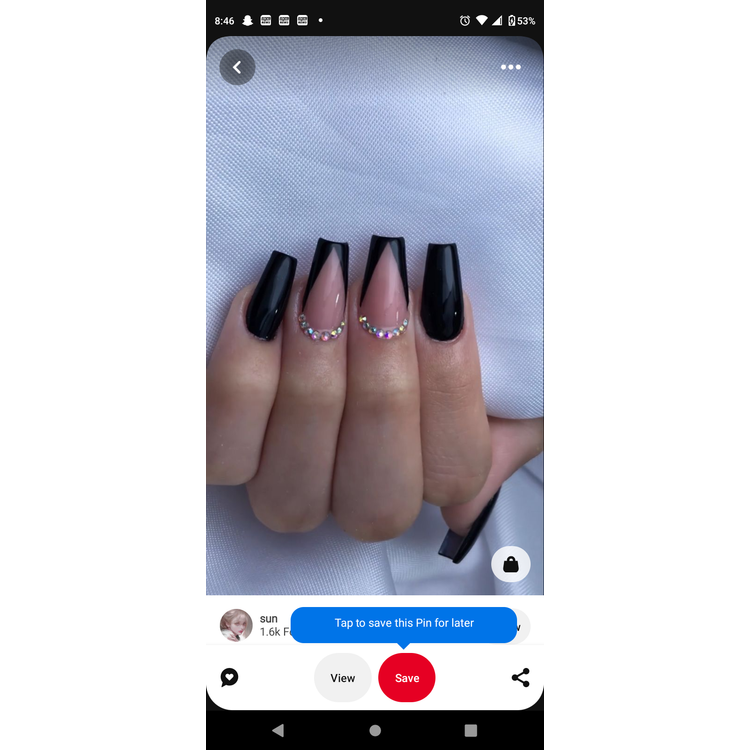Screen dimensions: 750x750
Task: Open sun's profile avatar
Action: 236,625
